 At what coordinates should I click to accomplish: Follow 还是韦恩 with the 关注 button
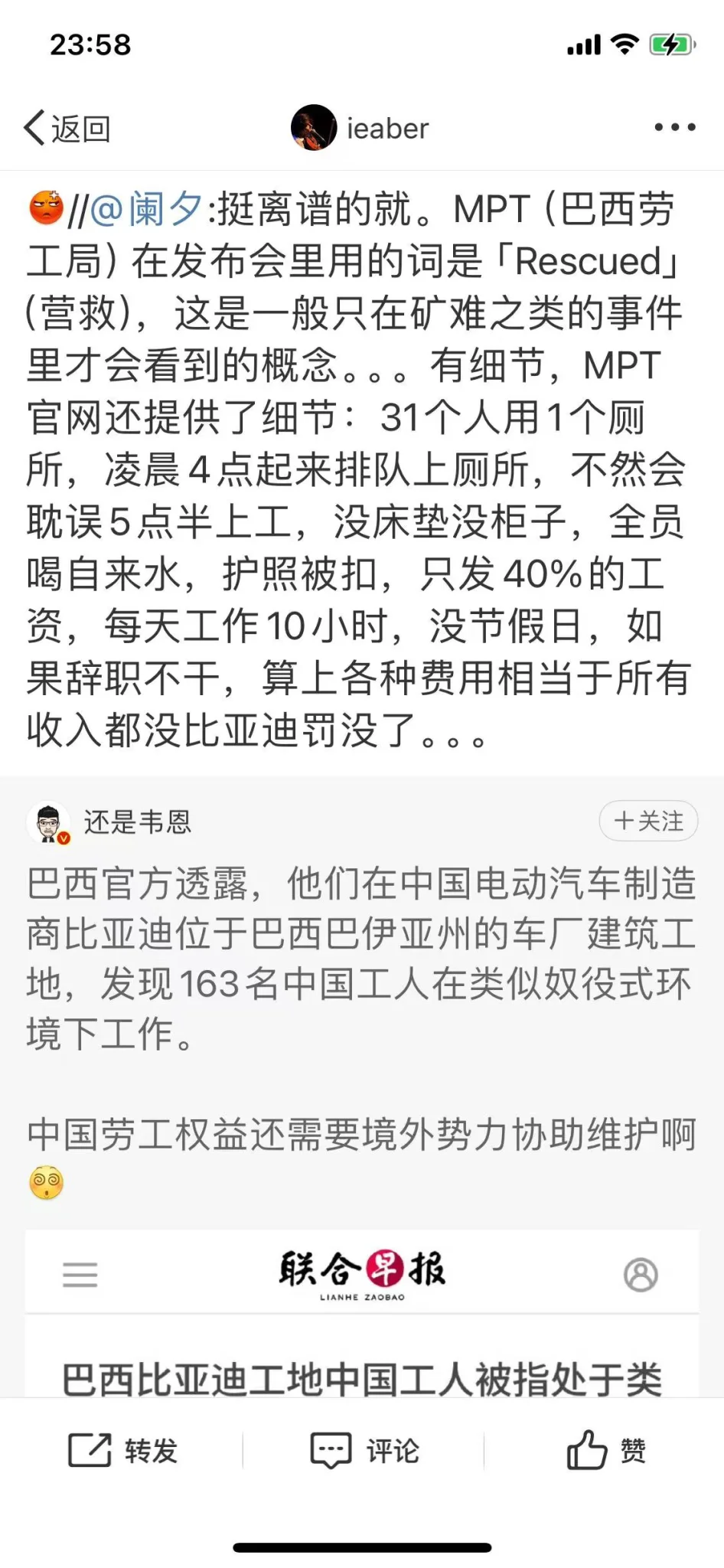tap(648, 821)
